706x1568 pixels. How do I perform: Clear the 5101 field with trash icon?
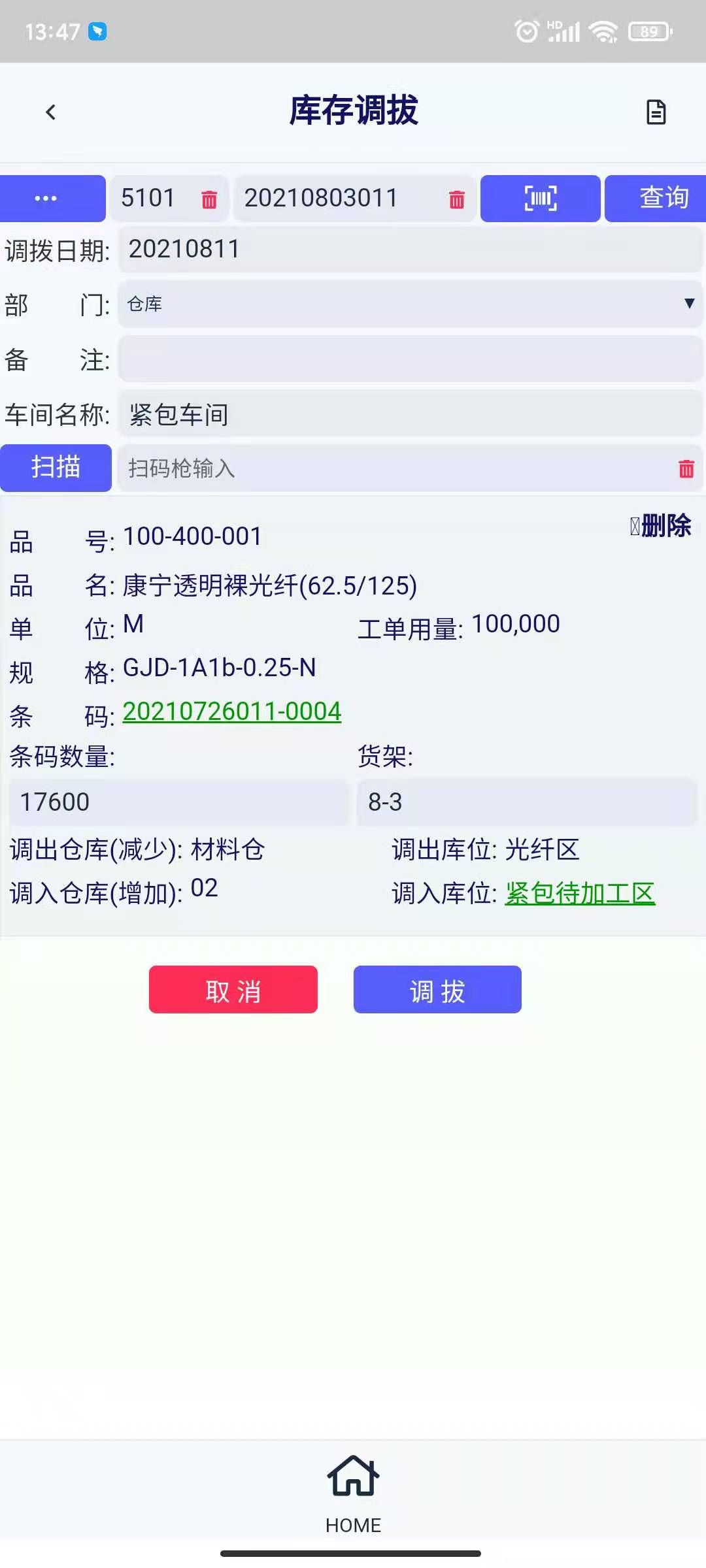tap(209, 199)
